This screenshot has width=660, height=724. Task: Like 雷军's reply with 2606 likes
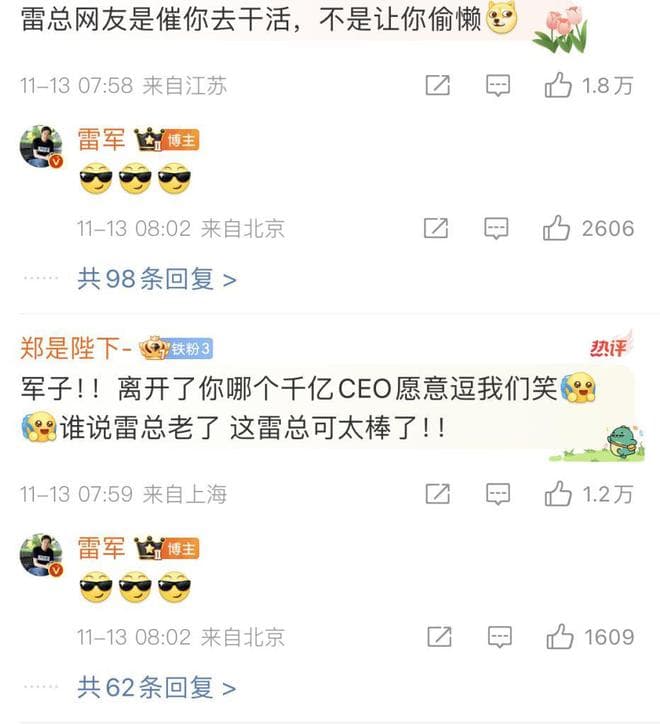click(557, 228)
